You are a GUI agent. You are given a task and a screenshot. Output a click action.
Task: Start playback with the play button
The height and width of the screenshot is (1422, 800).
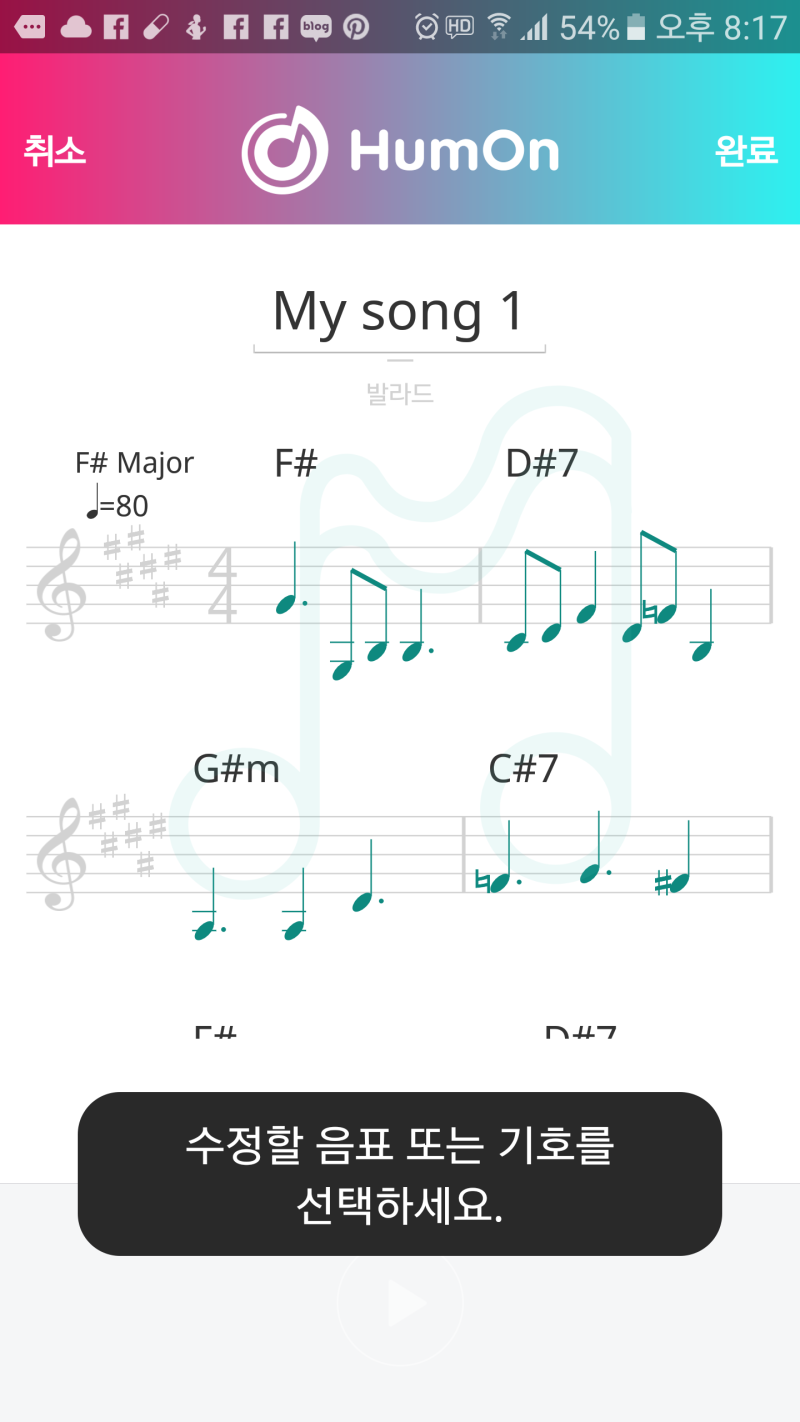(400, 1302)
